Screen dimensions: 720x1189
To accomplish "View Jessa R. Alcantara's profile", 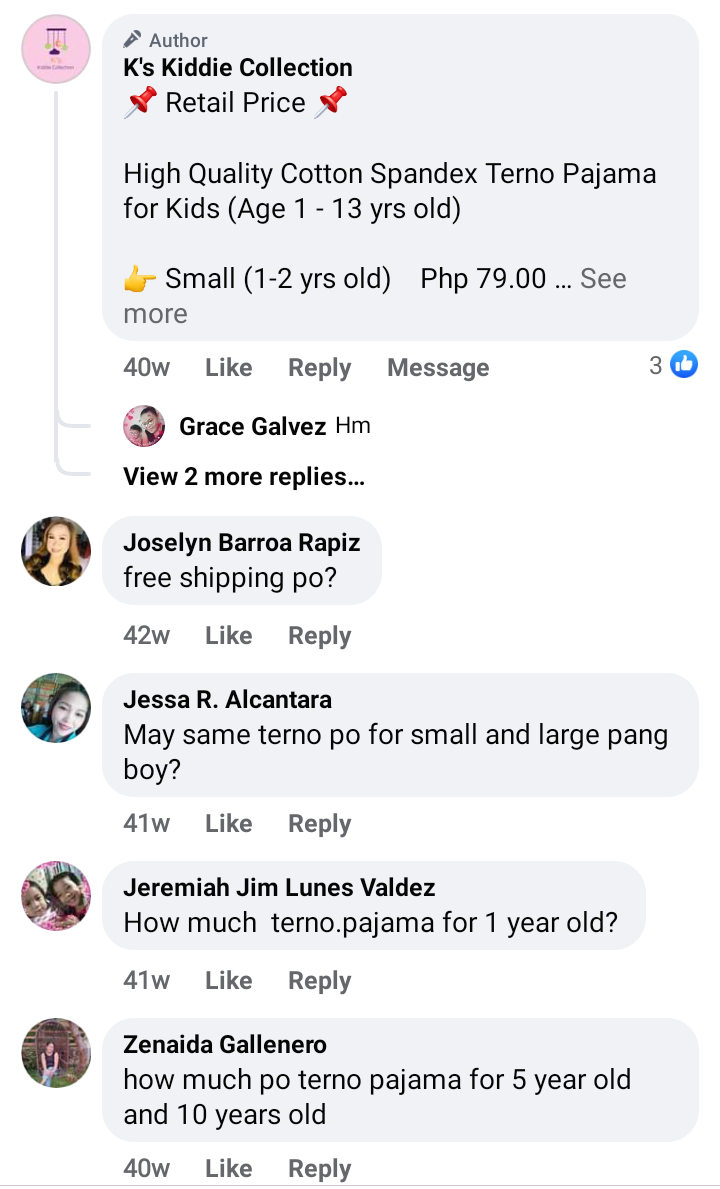I will (x=56, y=708).
